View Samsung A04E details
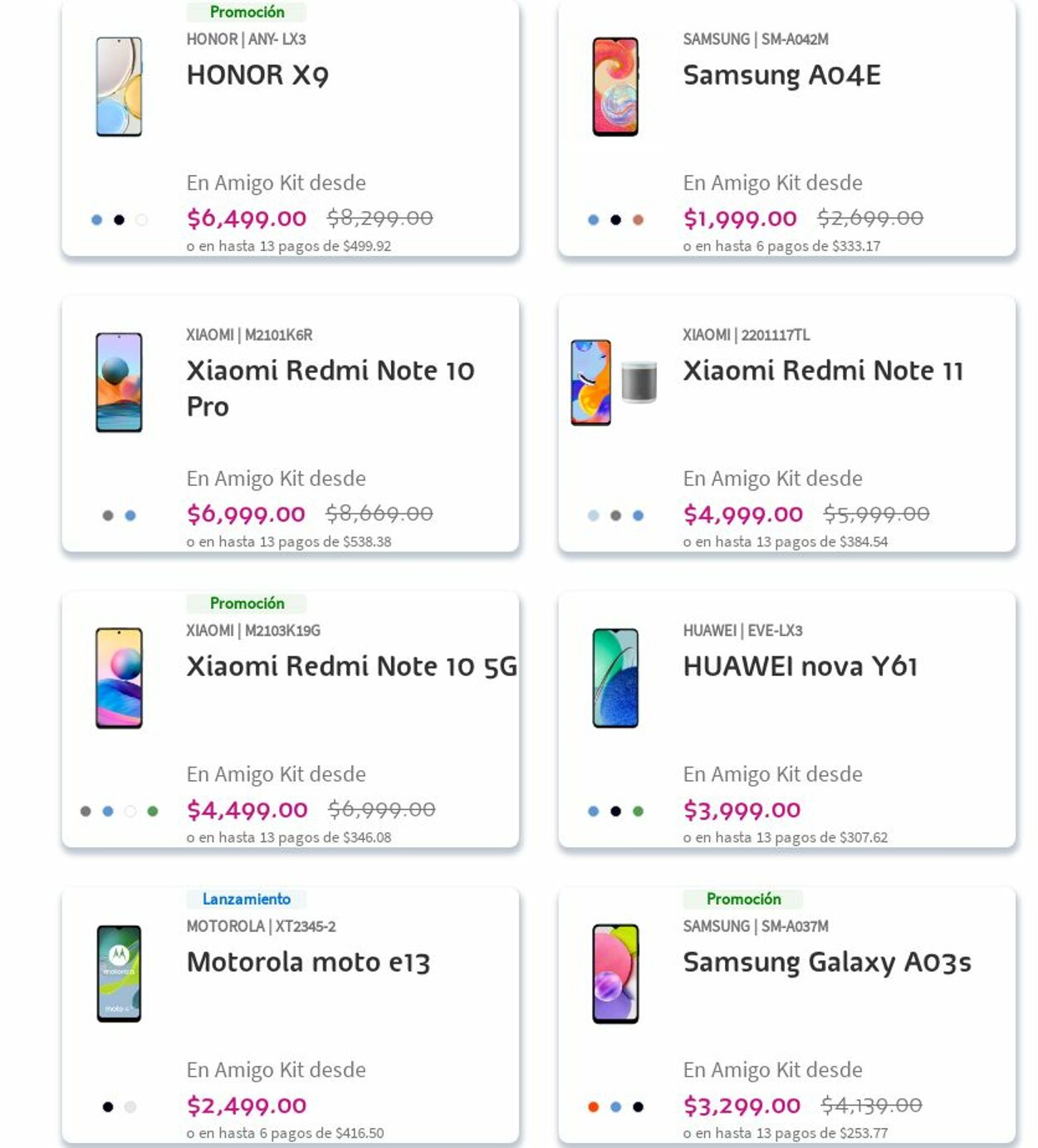The height and width of the screenshot is (1148, 1038). tap(781, 76)
